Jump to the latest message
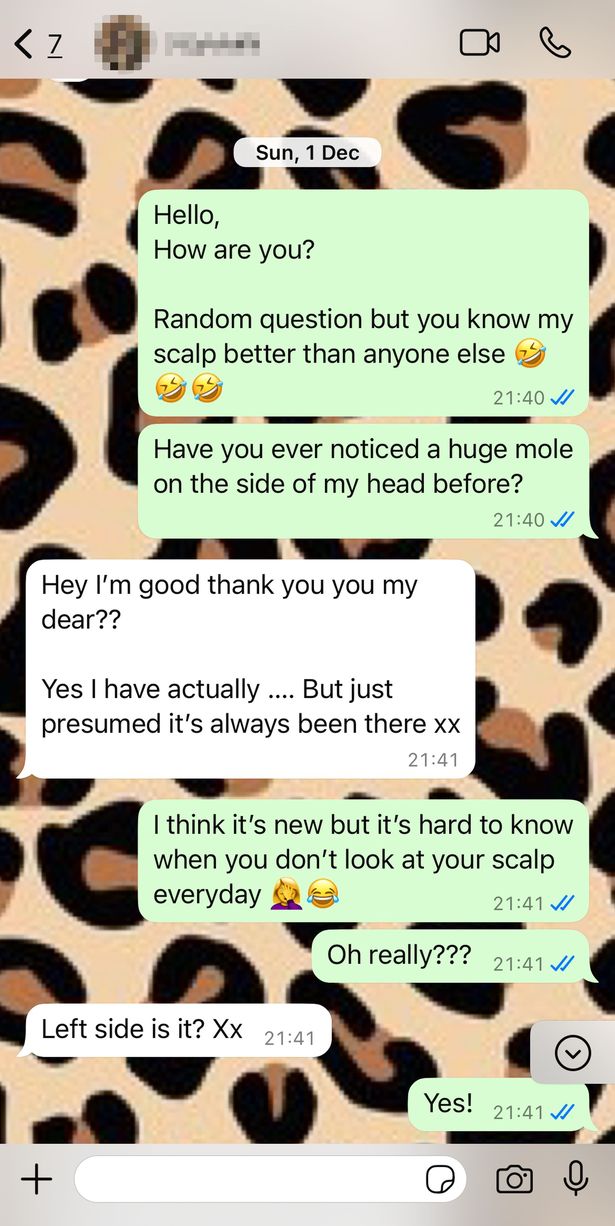615x1226 pixels. 572,1053
